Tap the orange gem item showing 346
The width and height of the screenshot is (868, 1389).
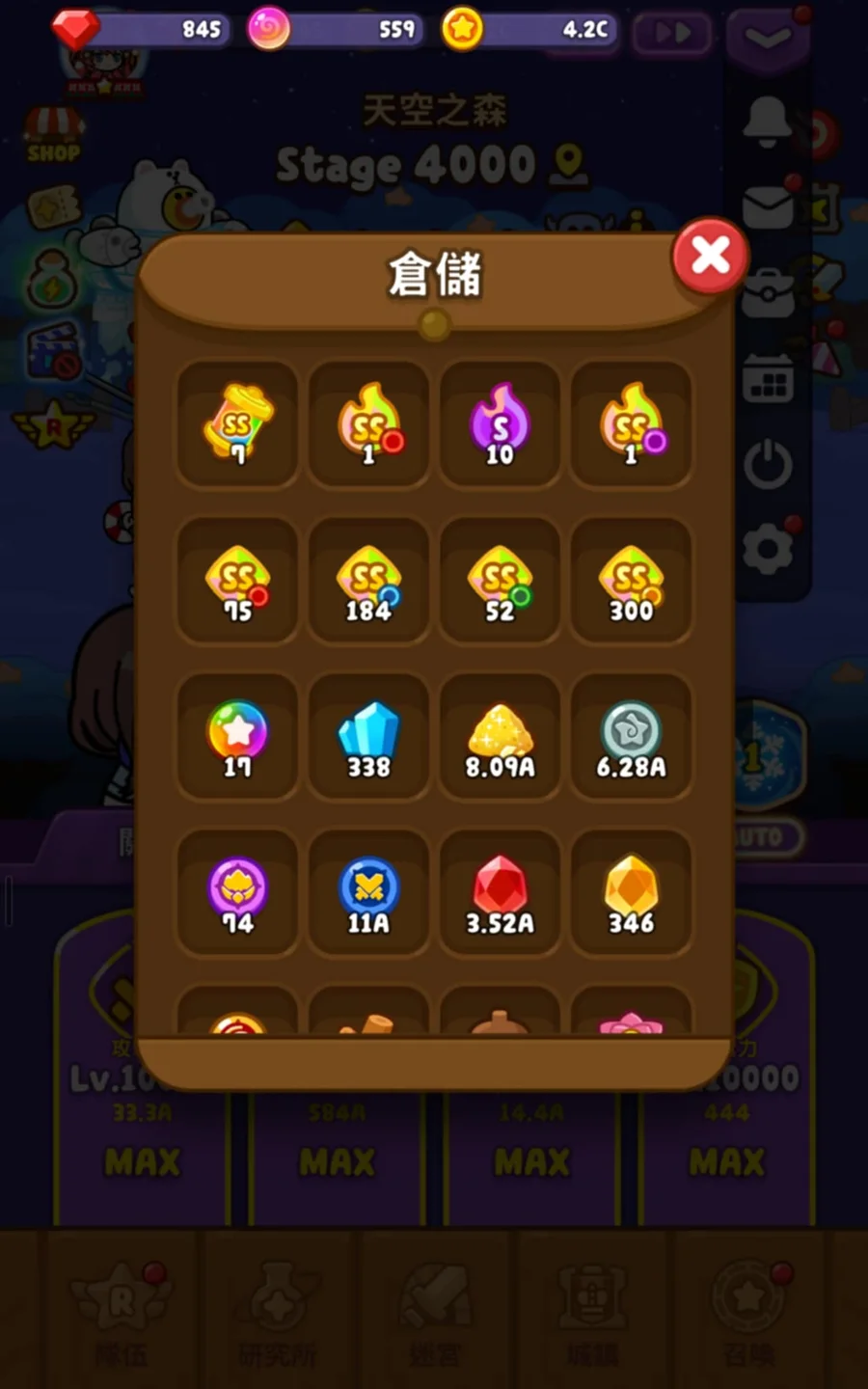(631, 893)
